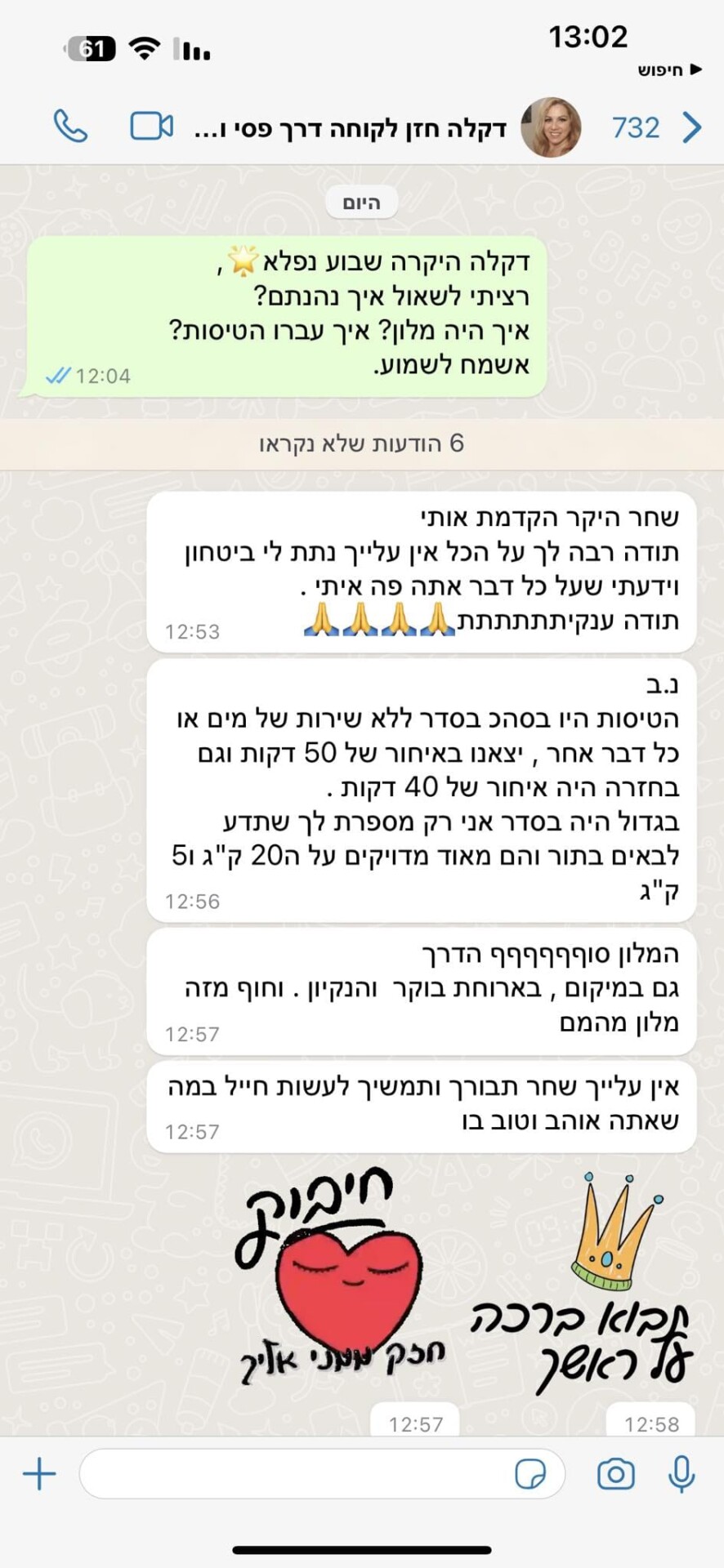Viewport: 724px width, 1568px height.
Task: Focus the message text field
Action: coord(294,1474)
